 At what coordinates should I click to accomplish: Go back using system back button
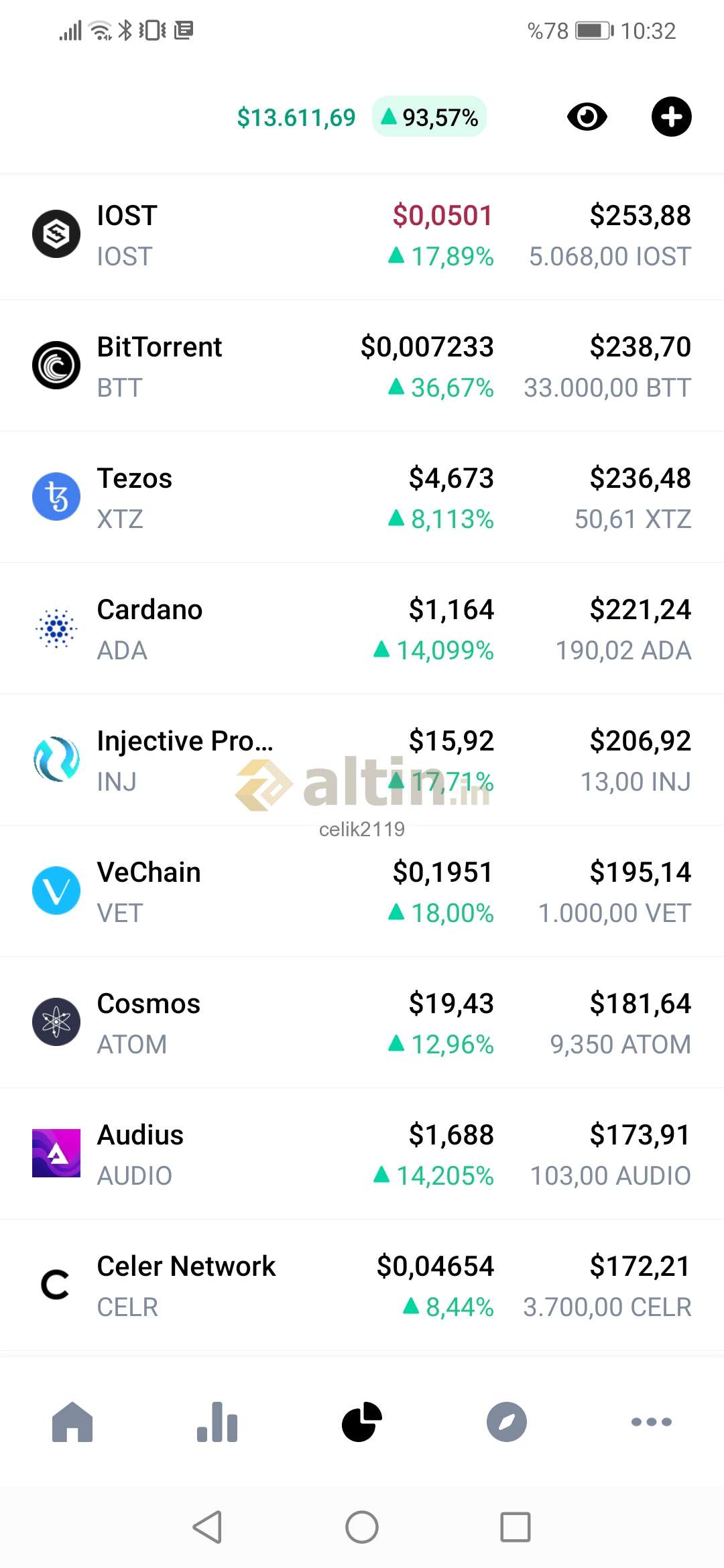pyautogui.click(x=207, y=1527)
